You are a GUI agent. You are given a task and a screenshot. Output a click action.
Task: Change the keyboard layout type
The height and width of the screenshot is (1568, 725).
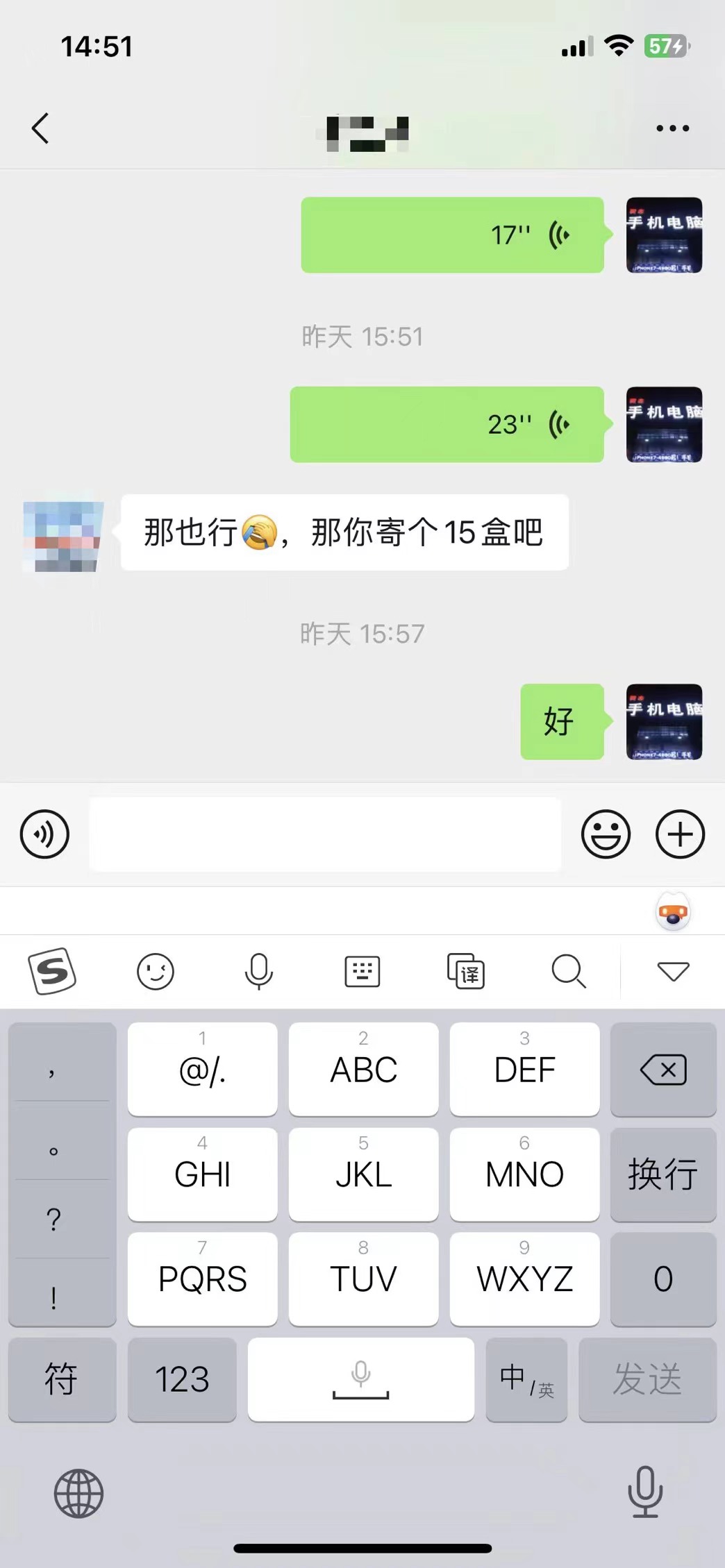coord(362,971)
